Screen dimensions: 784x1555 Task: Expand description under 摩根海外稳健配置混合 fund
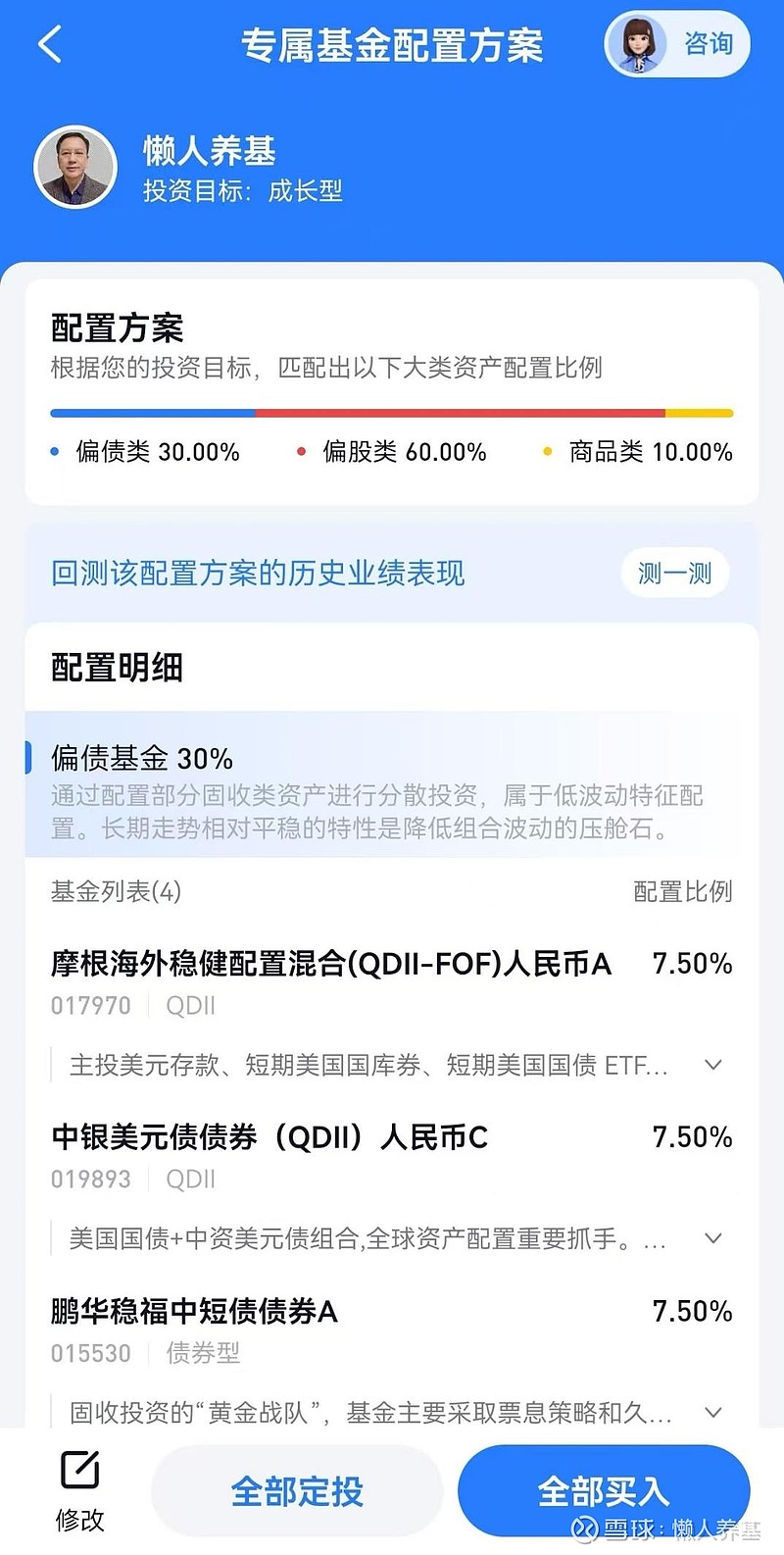[713, 1065]
